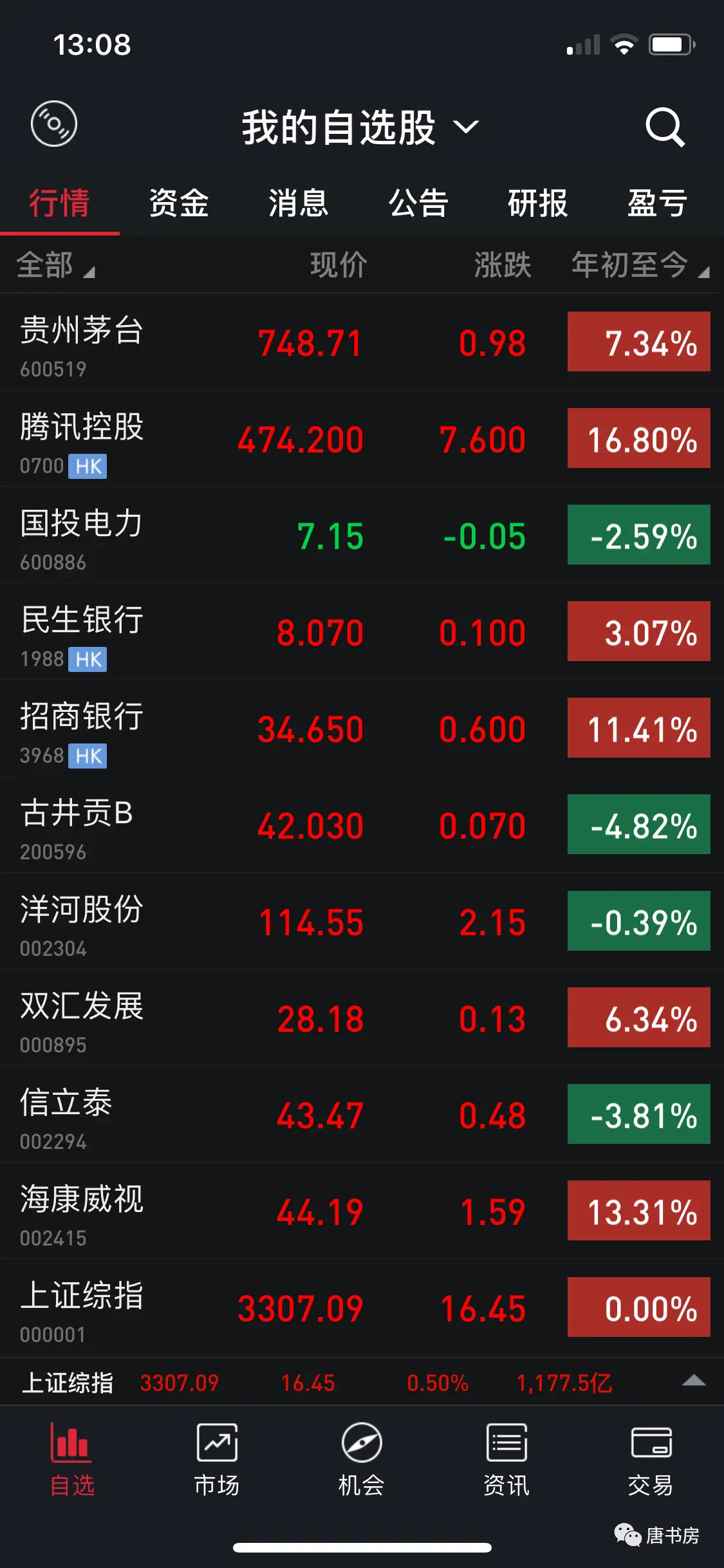Expand the 上证综指 index ticker bar
This screenshot has height=1568, width=724.
click(x=693, y=1381)
